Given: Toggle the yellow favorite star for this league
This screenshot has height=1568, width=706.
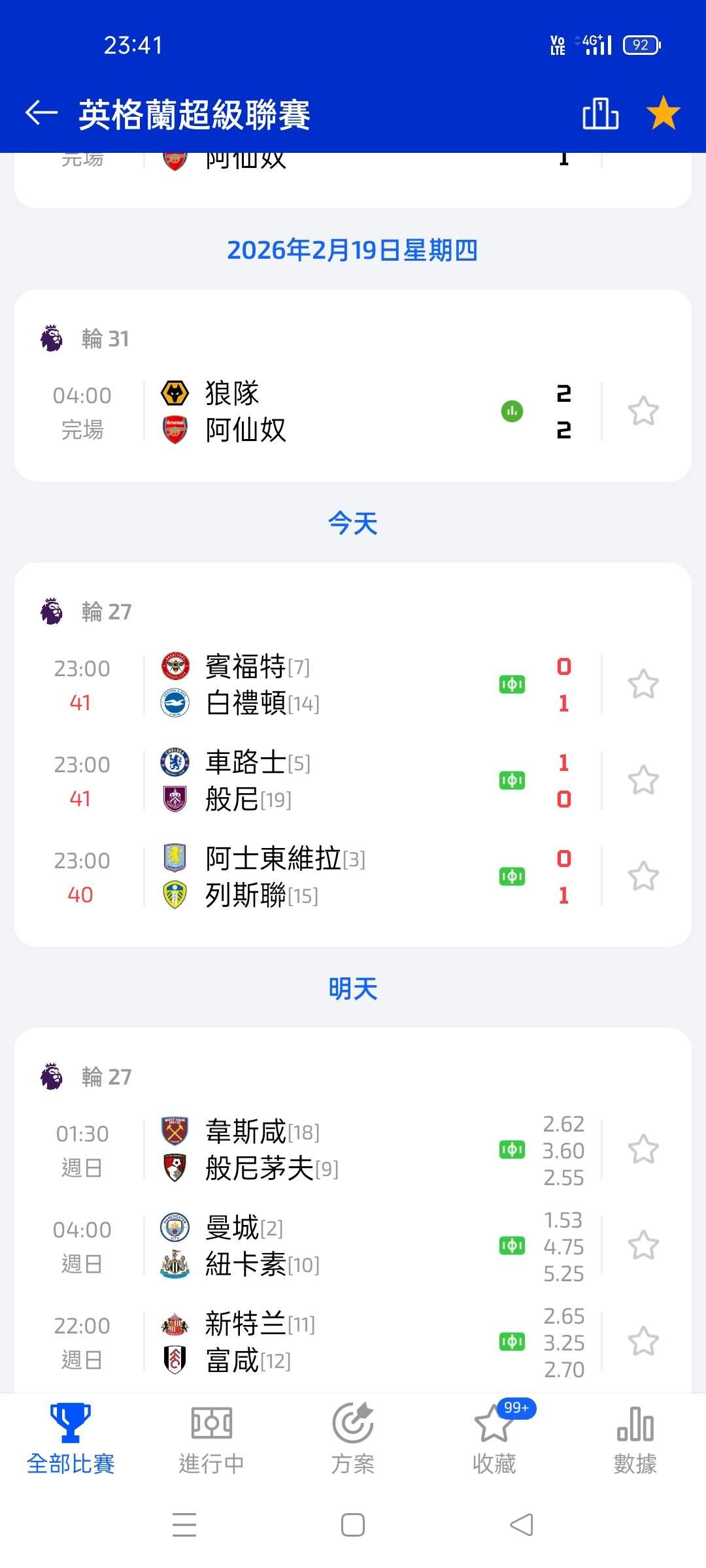Looking at the screenshot, I should (663, 113).
